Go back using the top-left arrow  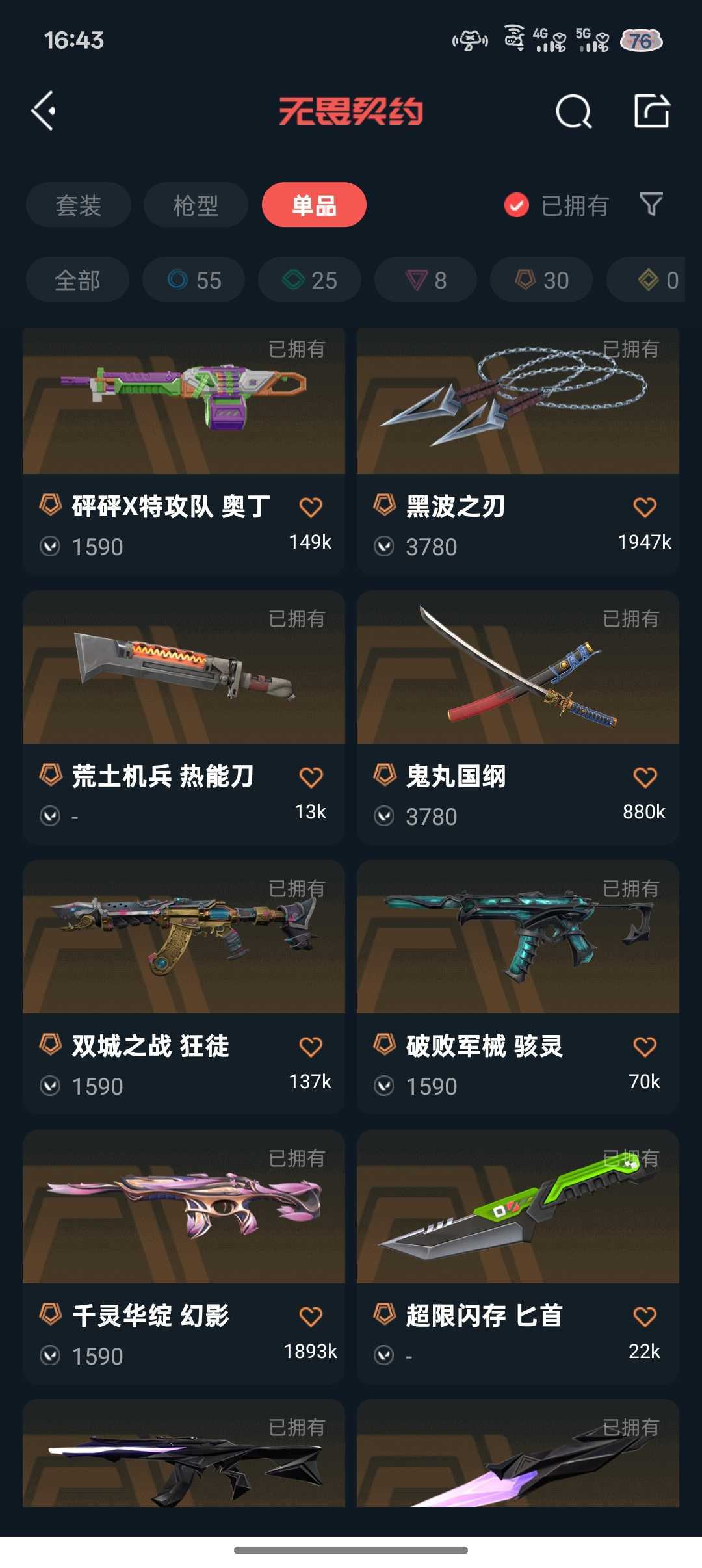click(x=44, y=111)
